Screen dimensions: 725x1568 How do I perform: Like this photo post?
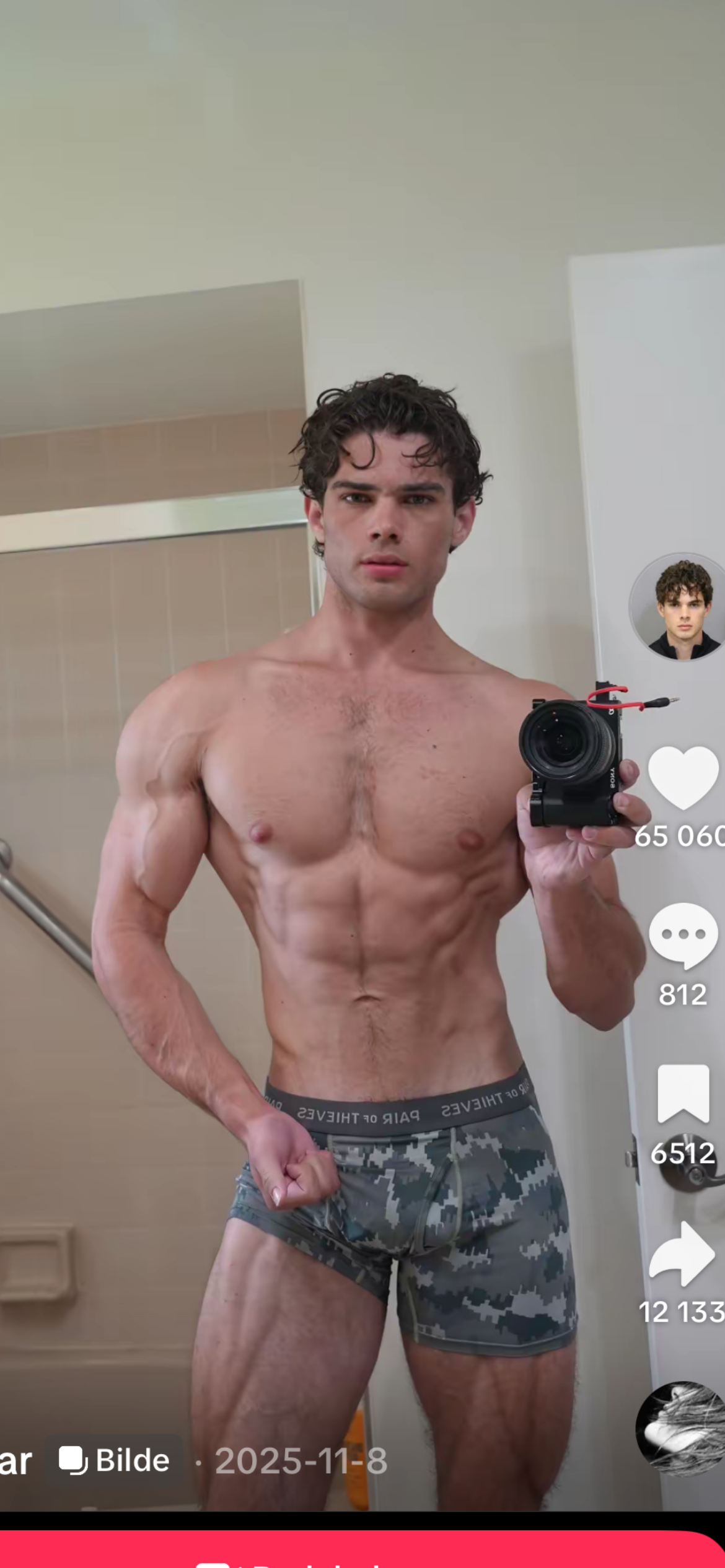[x=682, y=777]
